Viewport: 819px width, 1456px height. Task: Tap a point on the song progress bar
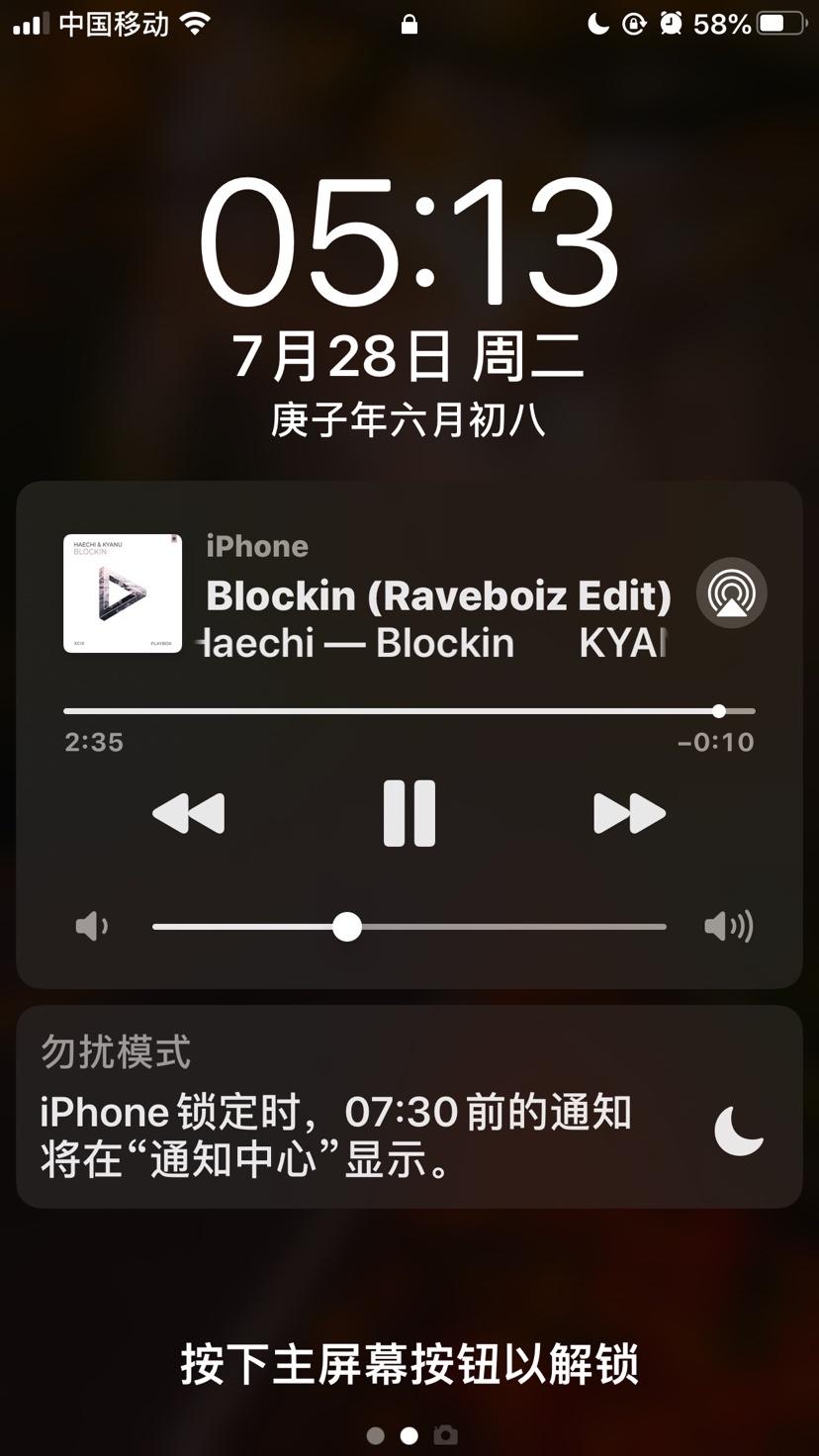(x=396, y=711)
